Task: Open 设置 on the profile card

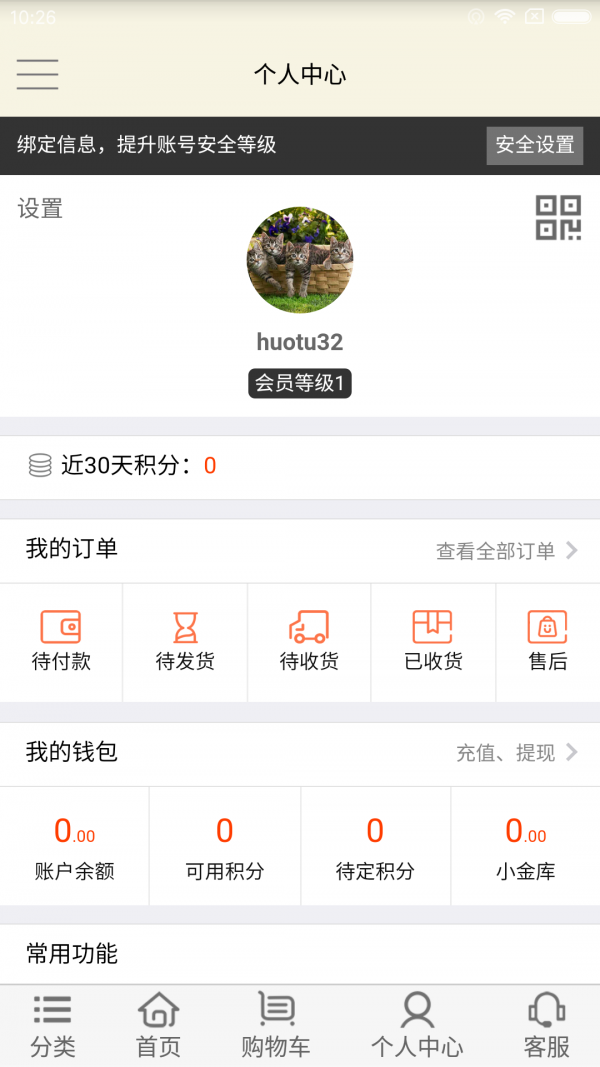Action: point(40,208)
